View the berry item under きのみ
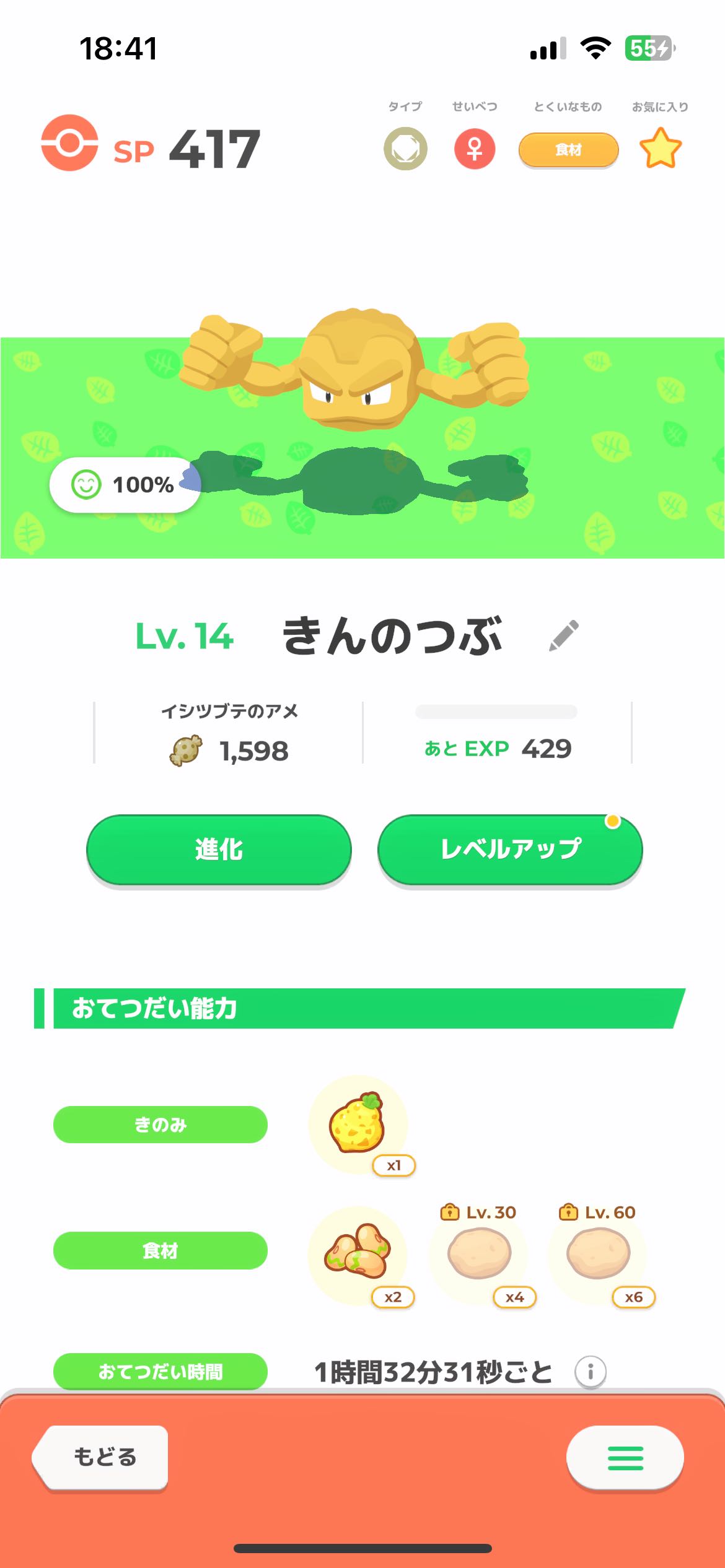 click(x=358, y=1123)
